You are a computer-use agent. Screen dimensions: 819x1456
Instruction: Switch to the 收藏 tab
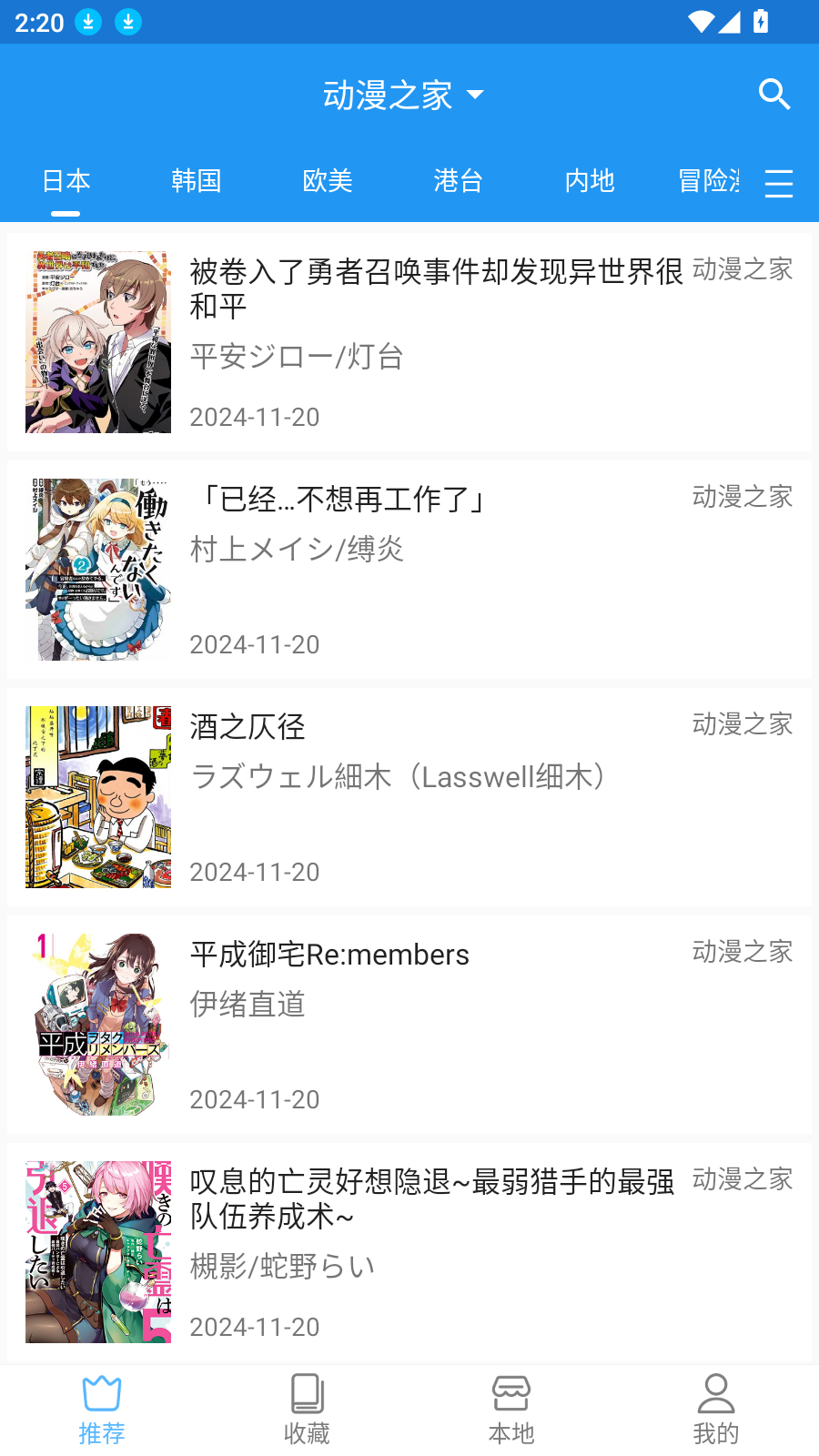(307, 1410)
